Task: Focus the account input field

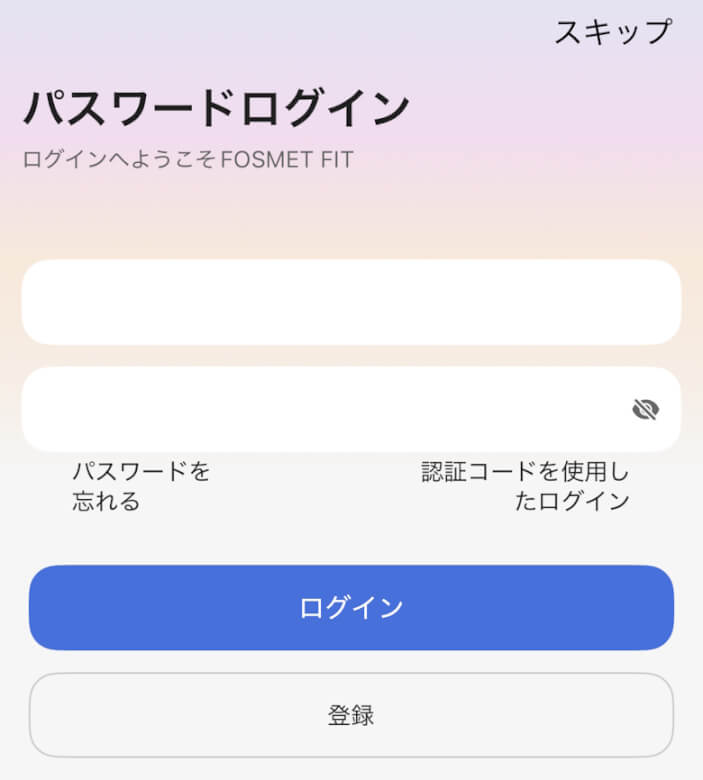Action: 351,302
